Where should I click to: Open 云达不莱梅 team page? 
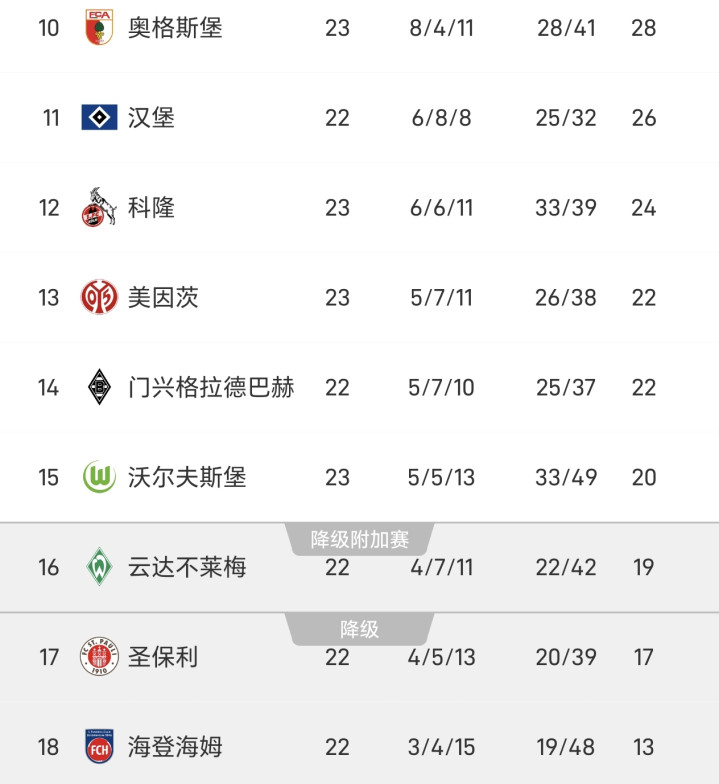[187, 568]
